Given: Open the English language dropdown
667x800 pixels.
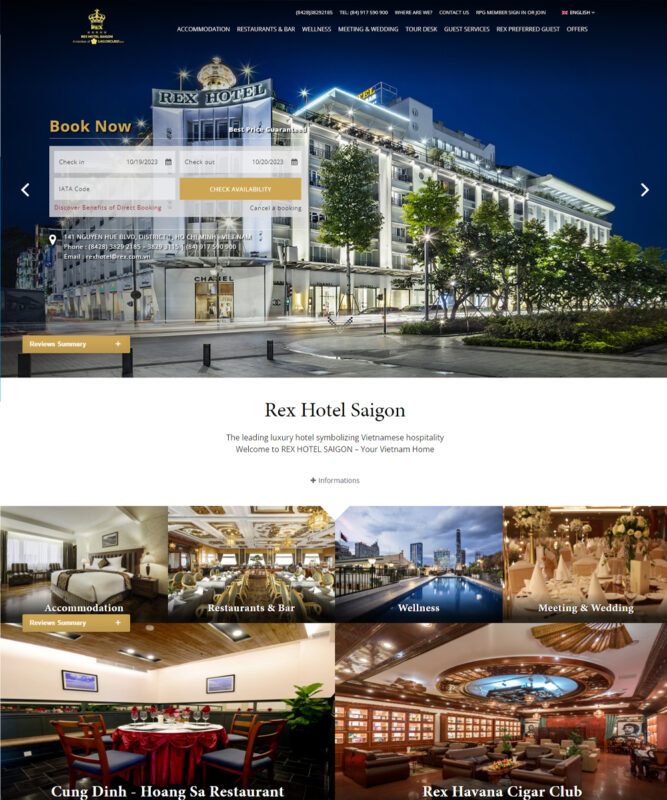Looking at the screenshot, I should (581, 13).
